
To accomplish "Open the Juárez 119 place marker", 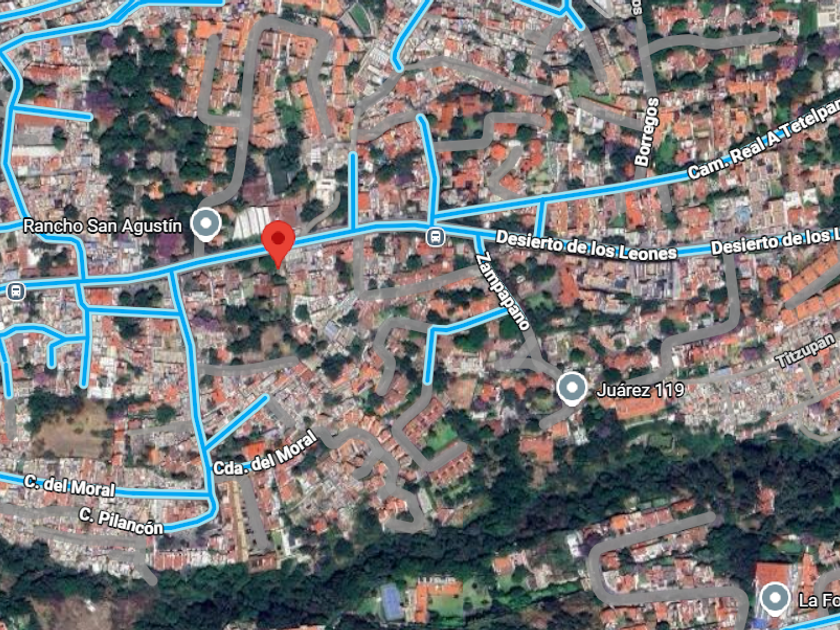I will coord(572,388).
